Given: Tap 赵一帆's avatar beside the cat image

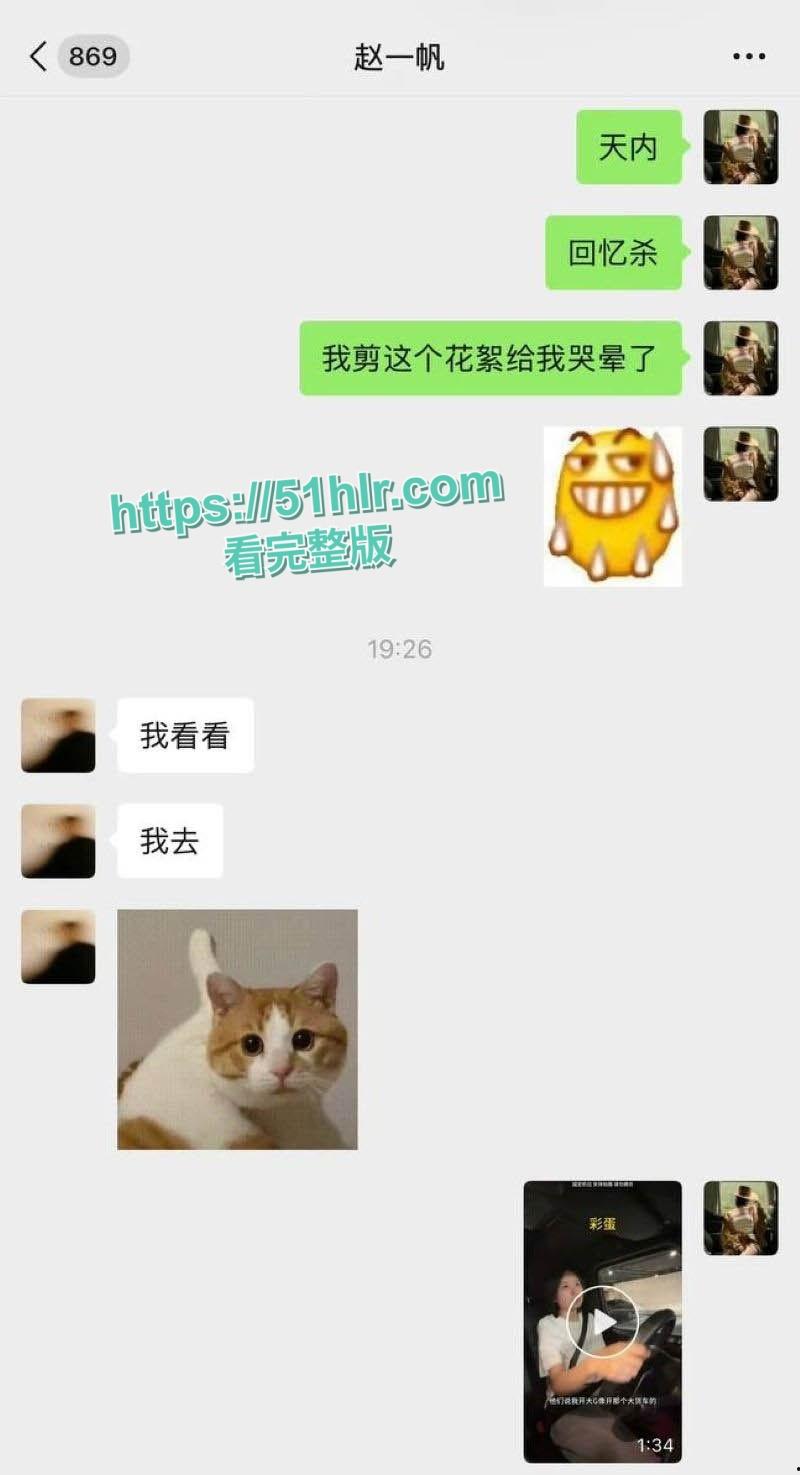Looking at the screenshot, I should click(57, 947).
